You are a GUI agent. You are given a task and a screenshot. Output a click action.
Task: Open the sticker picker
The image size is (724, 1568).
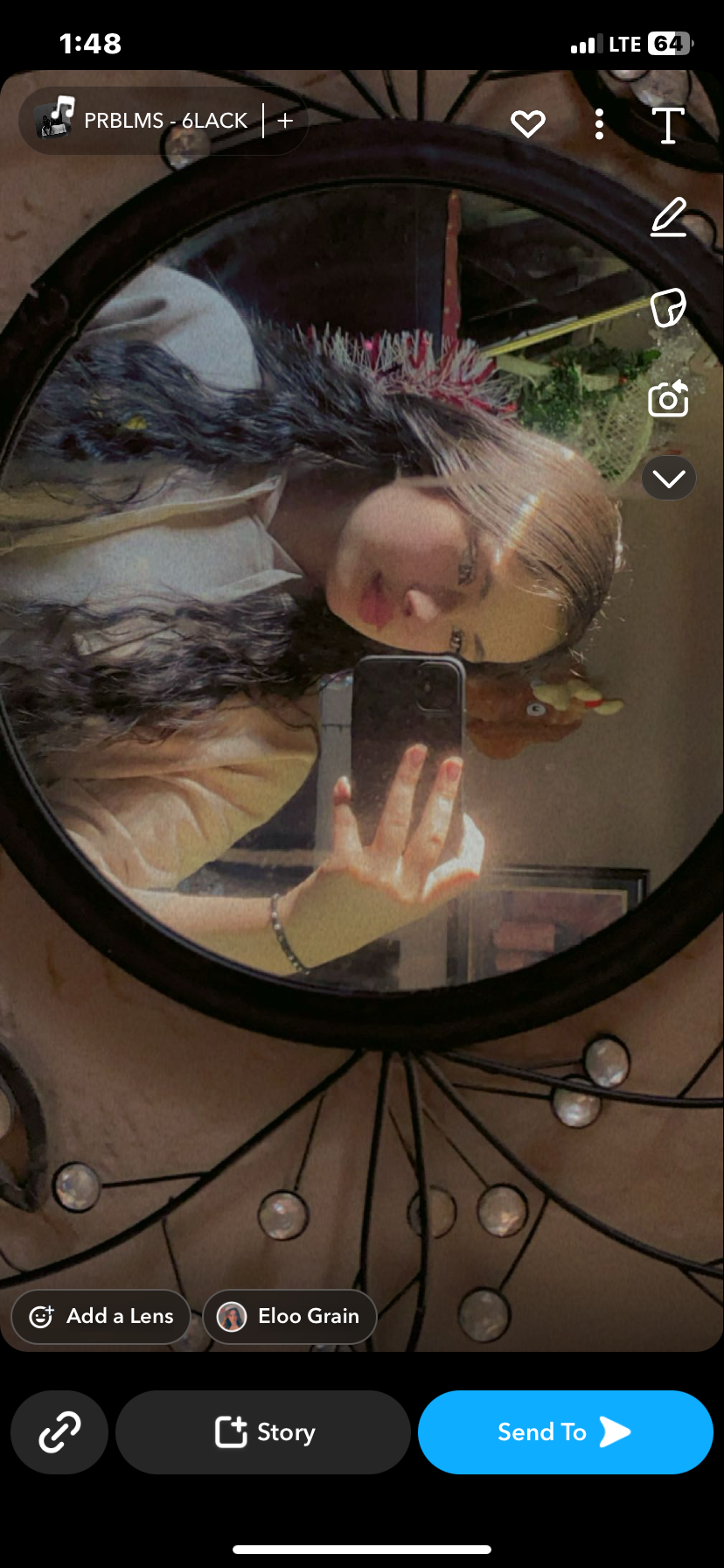tap(669, 308)
